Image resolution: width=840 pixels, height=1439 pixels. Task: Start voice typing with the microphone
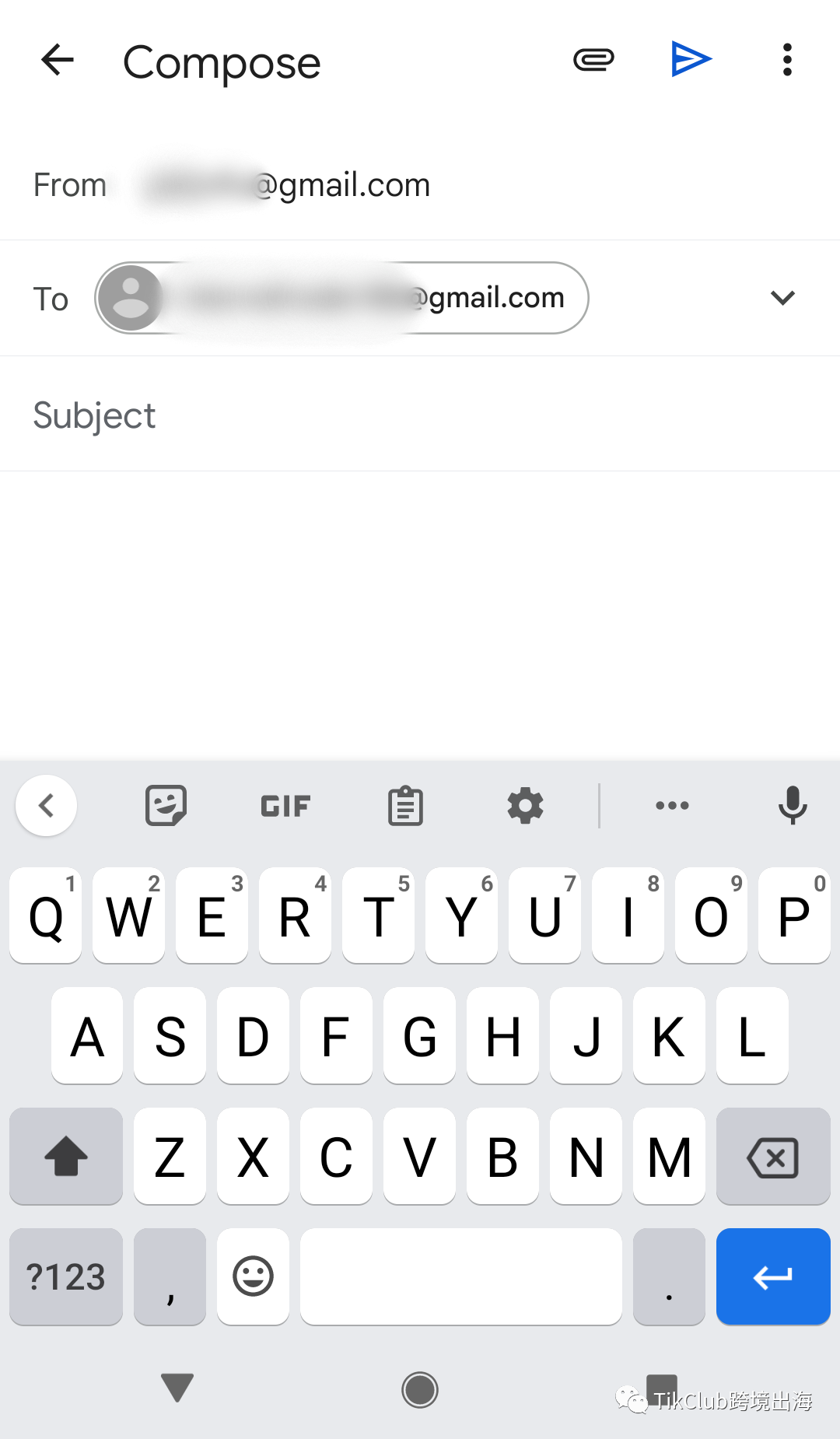tap(793, 806)
